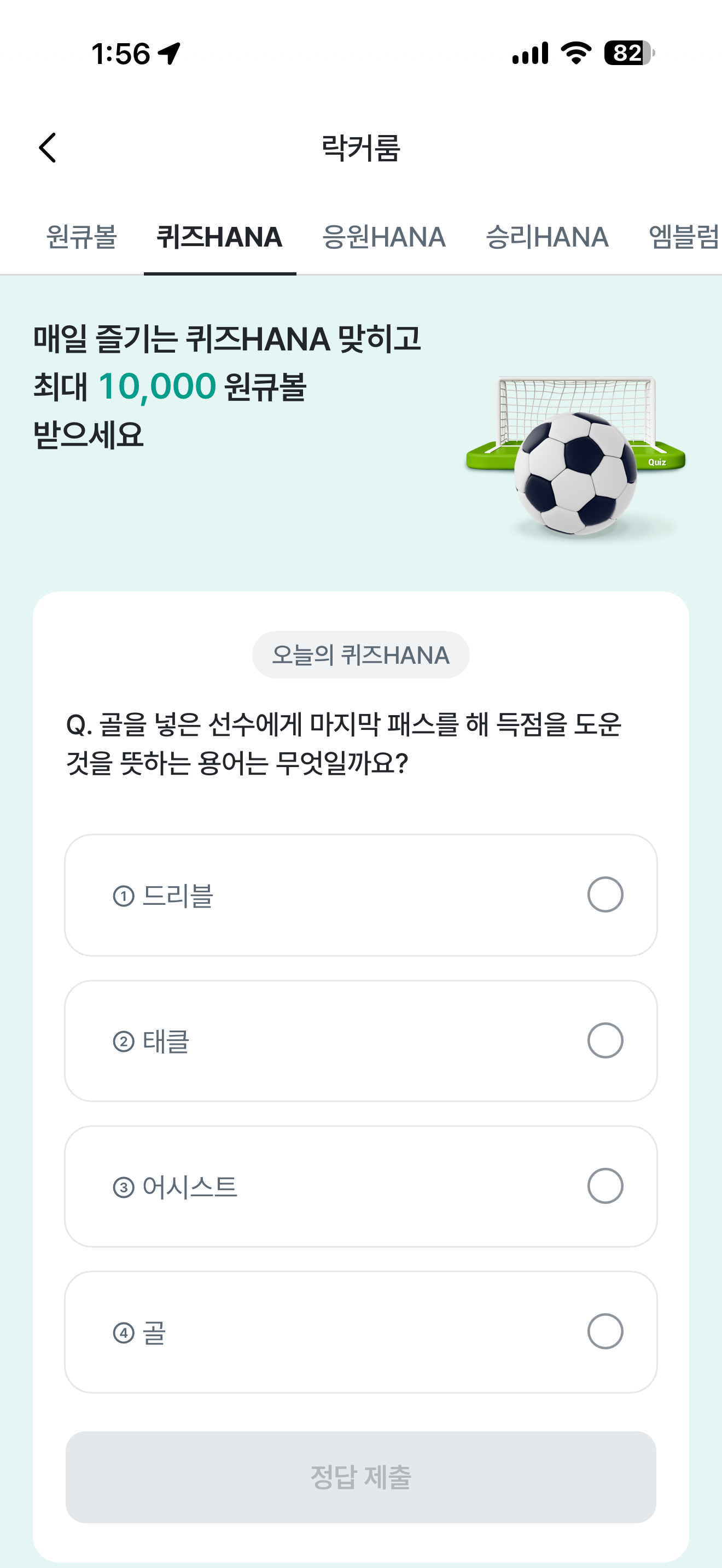Pick answer ③ 어시스트
This screenshot has height=1568, width=722.
point(361,1186)
